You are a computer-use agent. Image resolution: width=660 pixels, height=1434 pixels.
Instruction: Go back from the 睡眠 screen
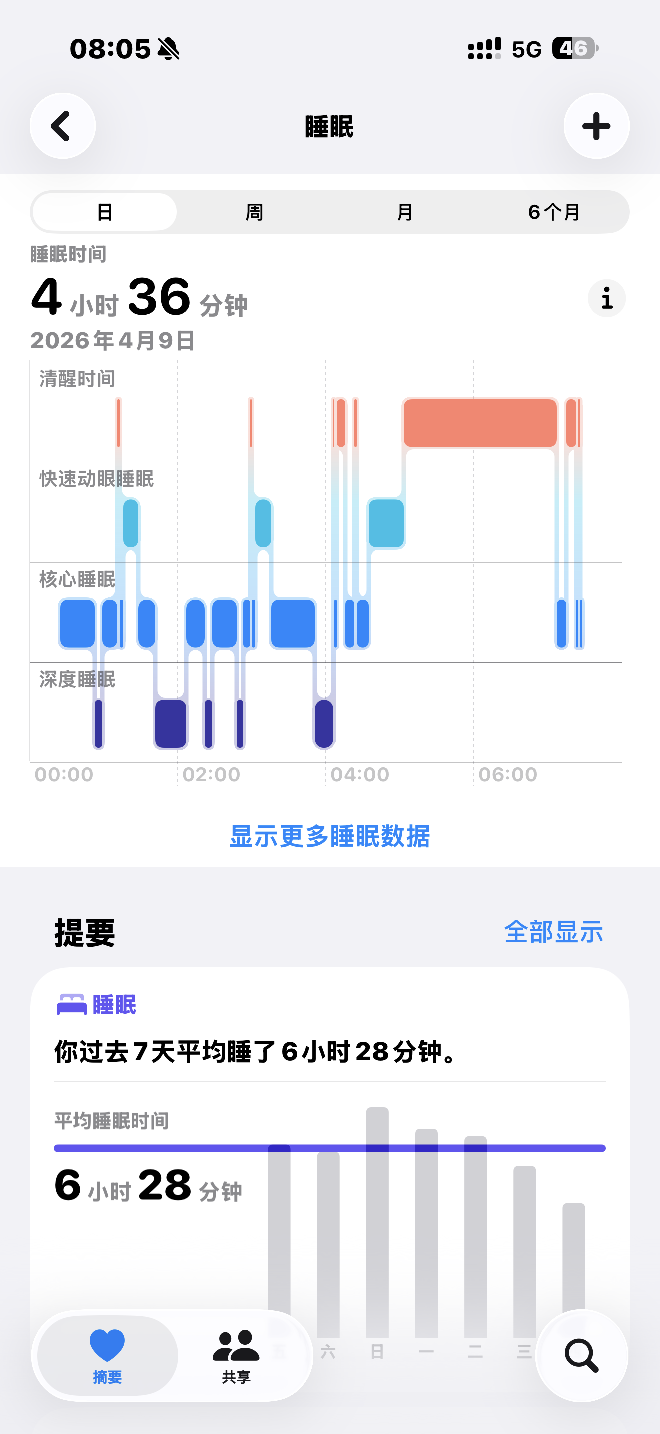click(x=62, y=126)
